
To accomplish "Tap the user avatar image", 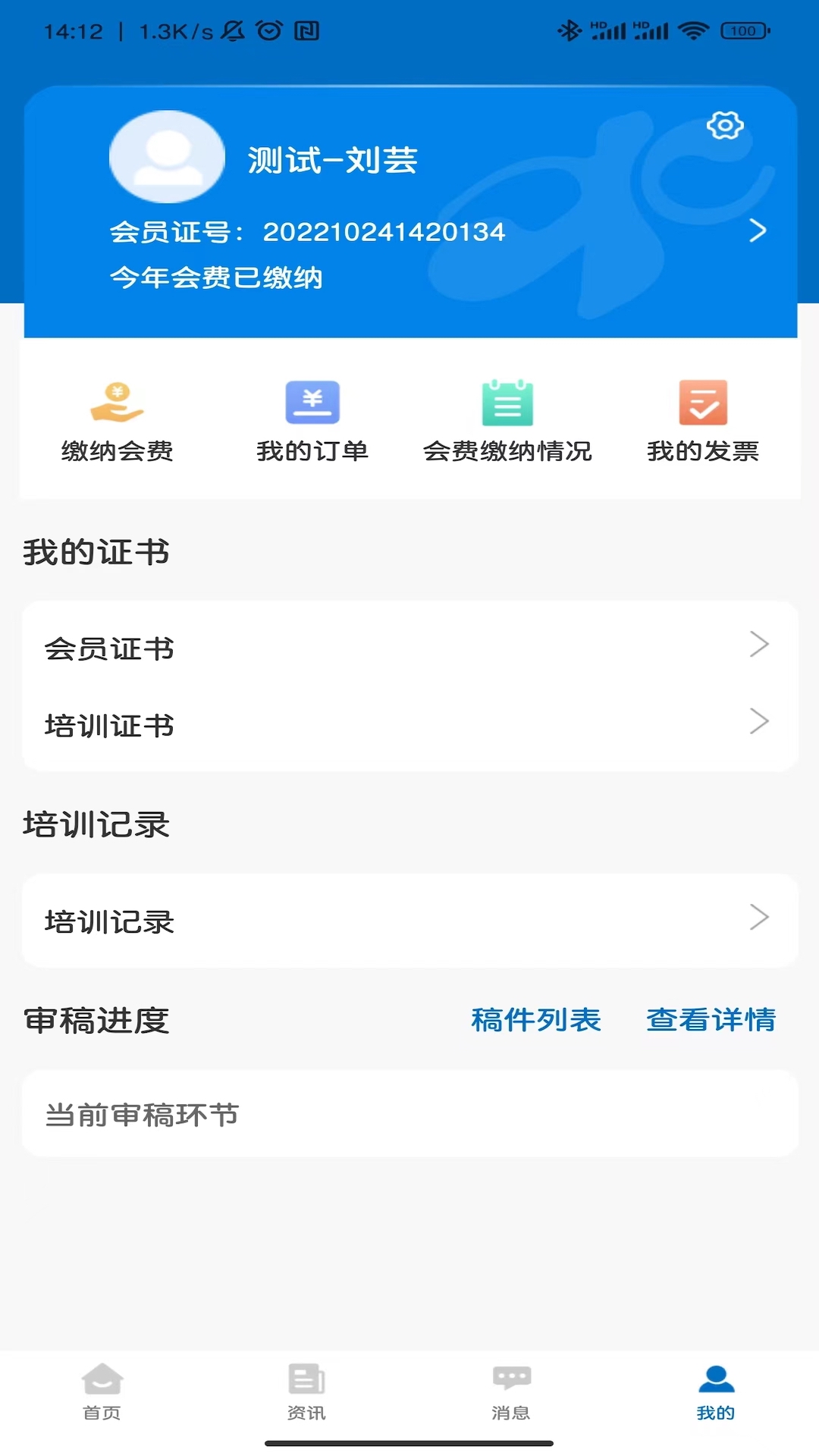I will (166, 156).
